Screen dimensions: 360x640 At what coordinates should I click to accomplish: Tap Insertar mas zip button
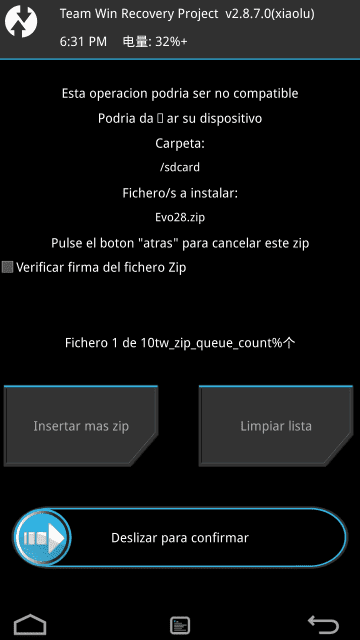pyautogui.click(x=80, y=425)
